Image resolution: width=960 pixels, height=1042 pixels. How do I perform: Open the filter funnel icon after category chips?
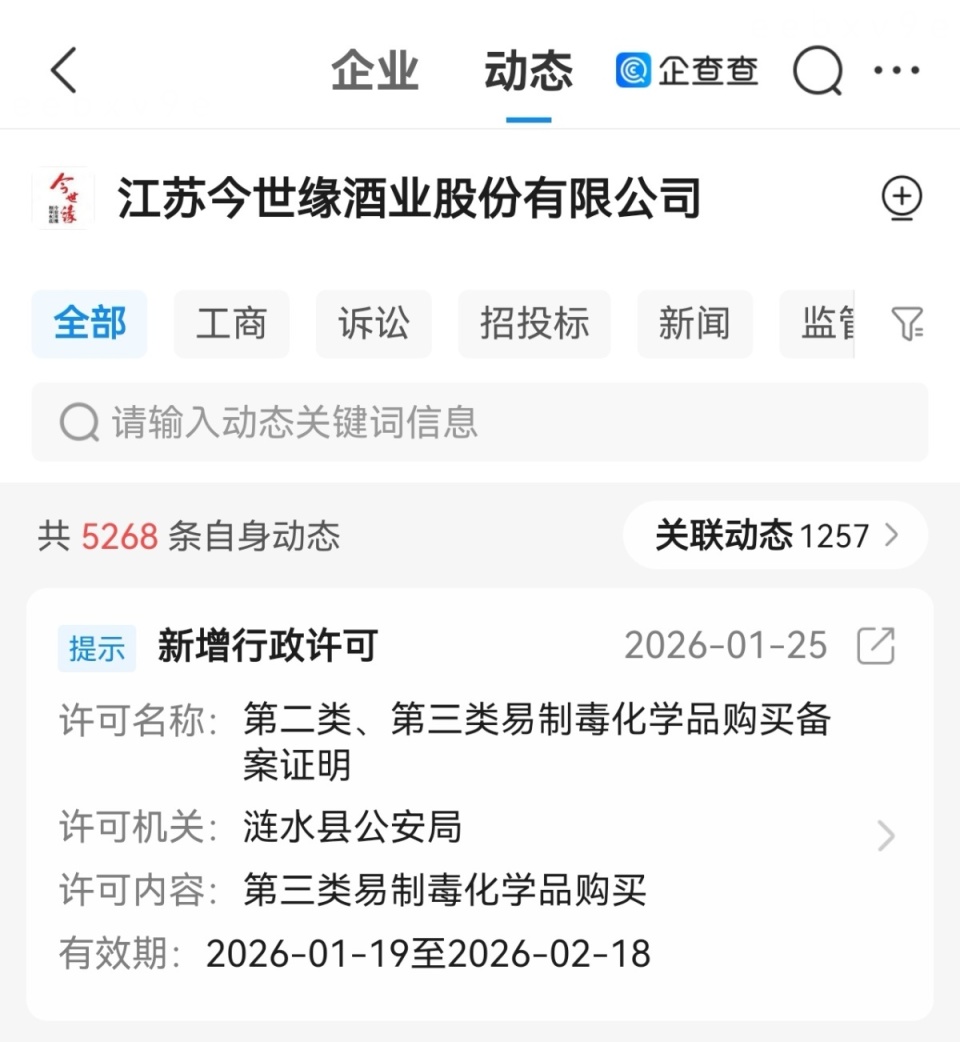(908, 323)
